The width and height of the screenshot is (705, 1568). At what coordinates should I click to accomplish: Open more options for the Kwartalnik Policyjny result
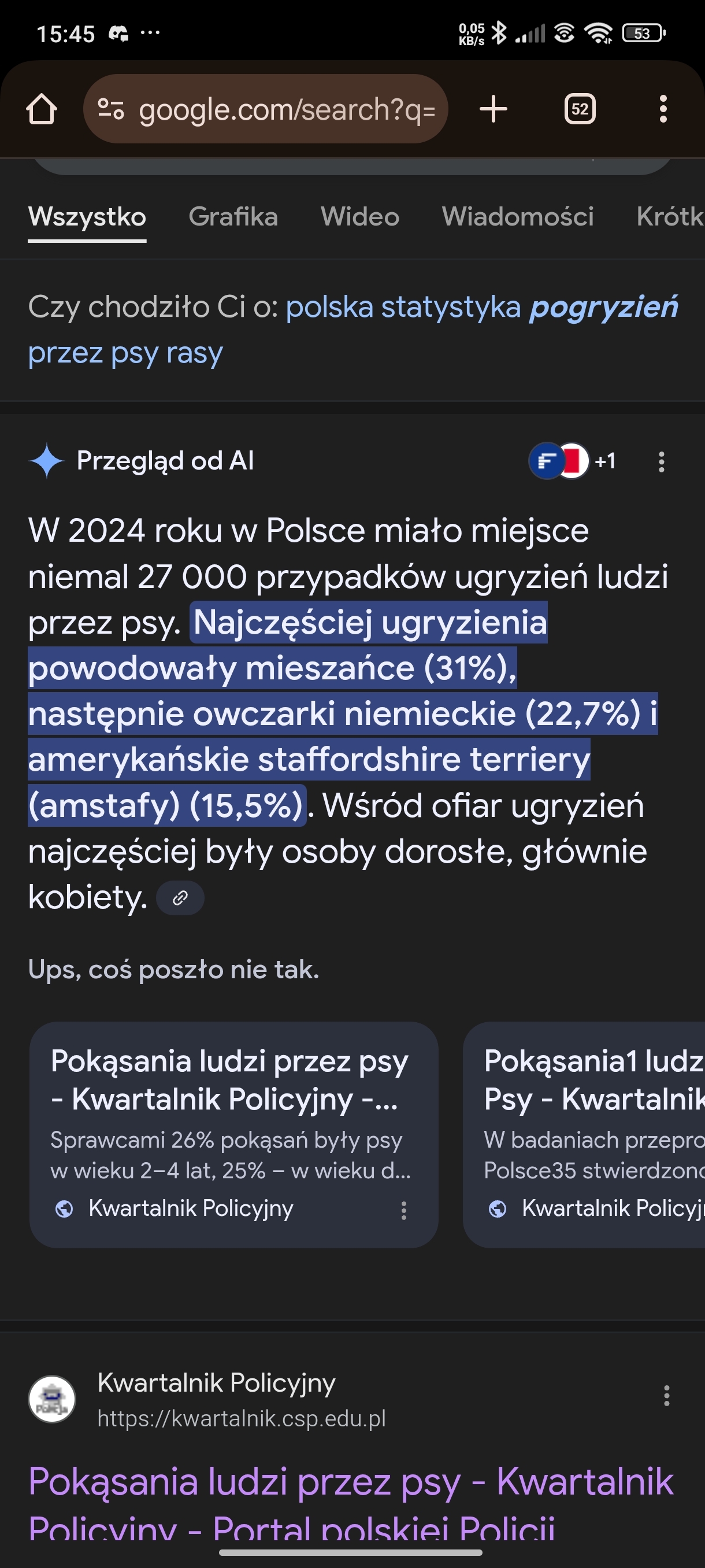[x=666, y=1395]
